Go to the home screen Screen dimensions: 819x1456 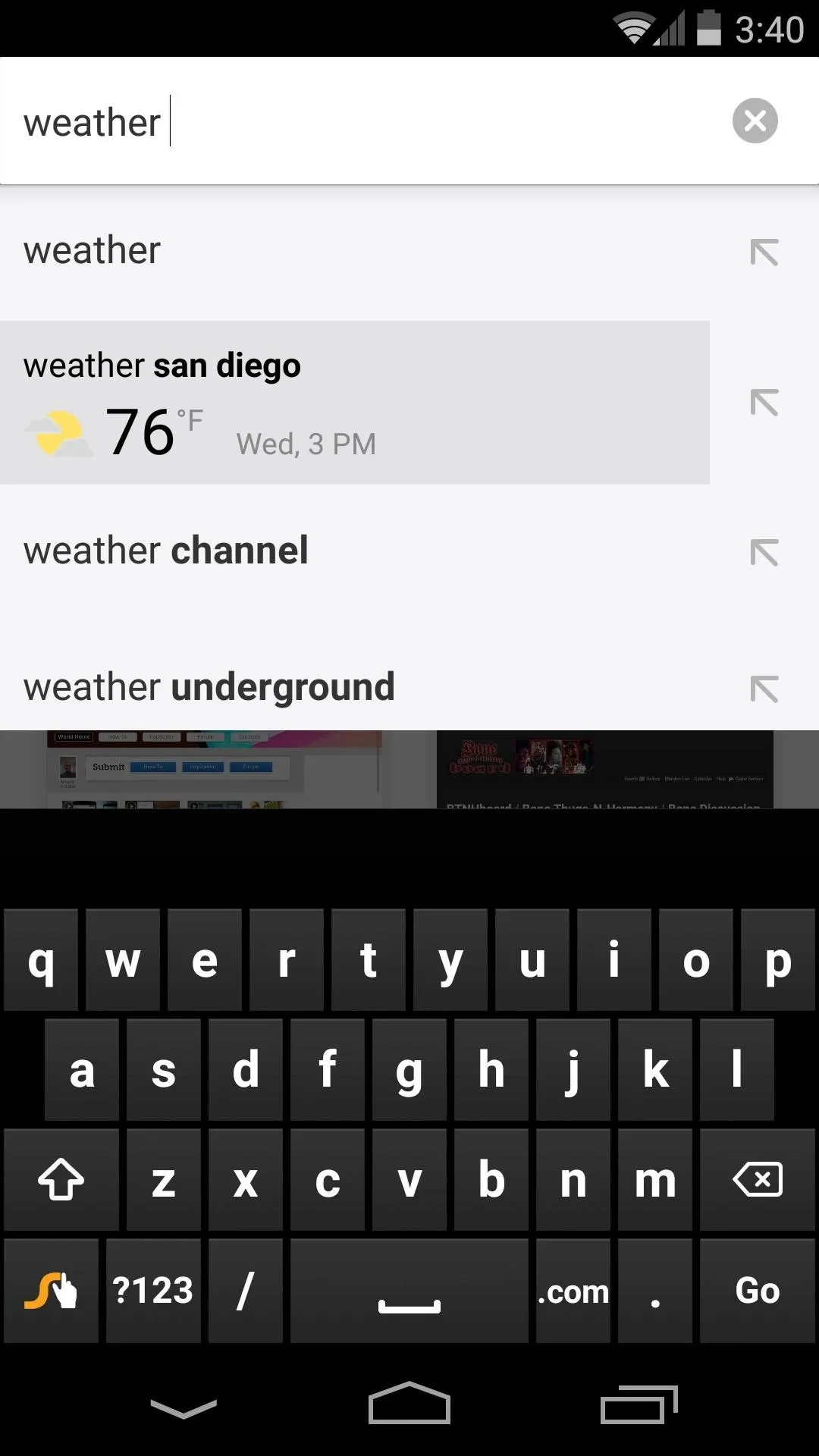(x=409, y=1404)
